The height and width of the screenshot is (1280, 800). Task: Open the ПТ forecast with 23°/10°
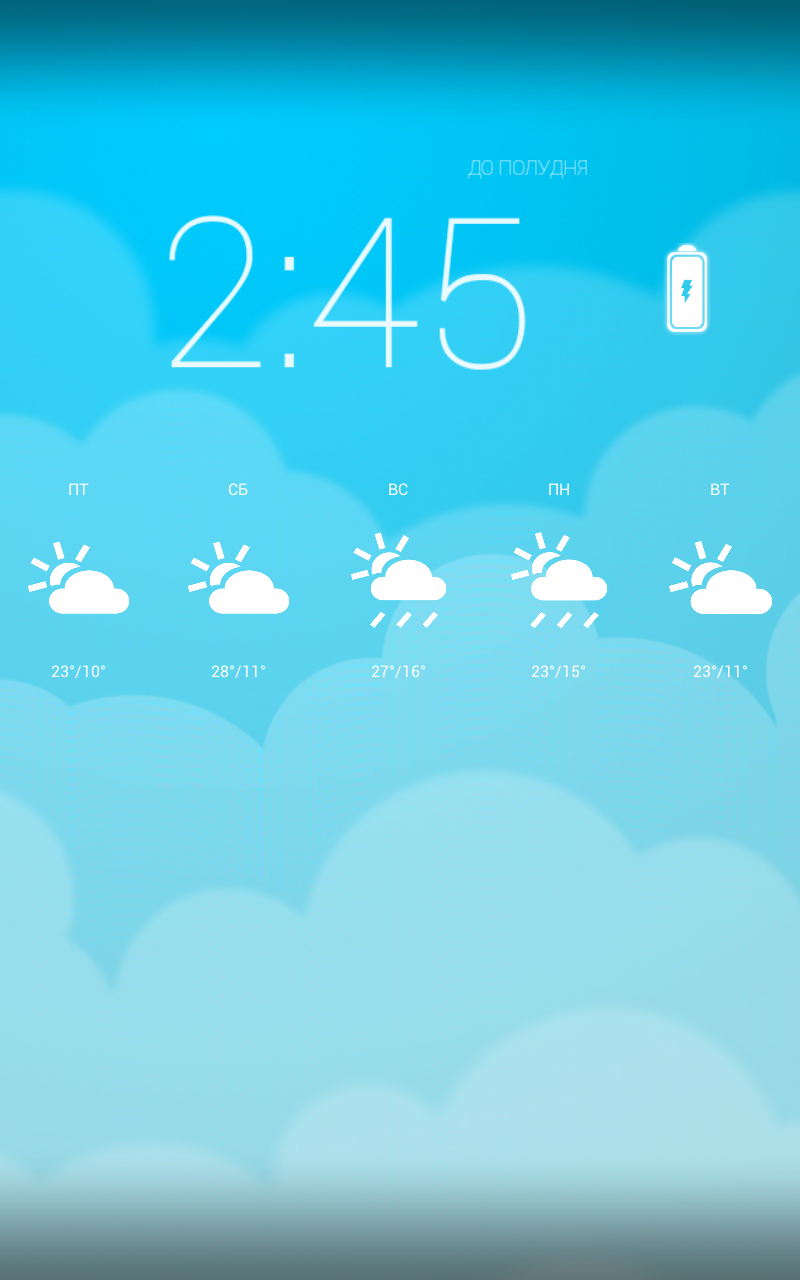78,580
